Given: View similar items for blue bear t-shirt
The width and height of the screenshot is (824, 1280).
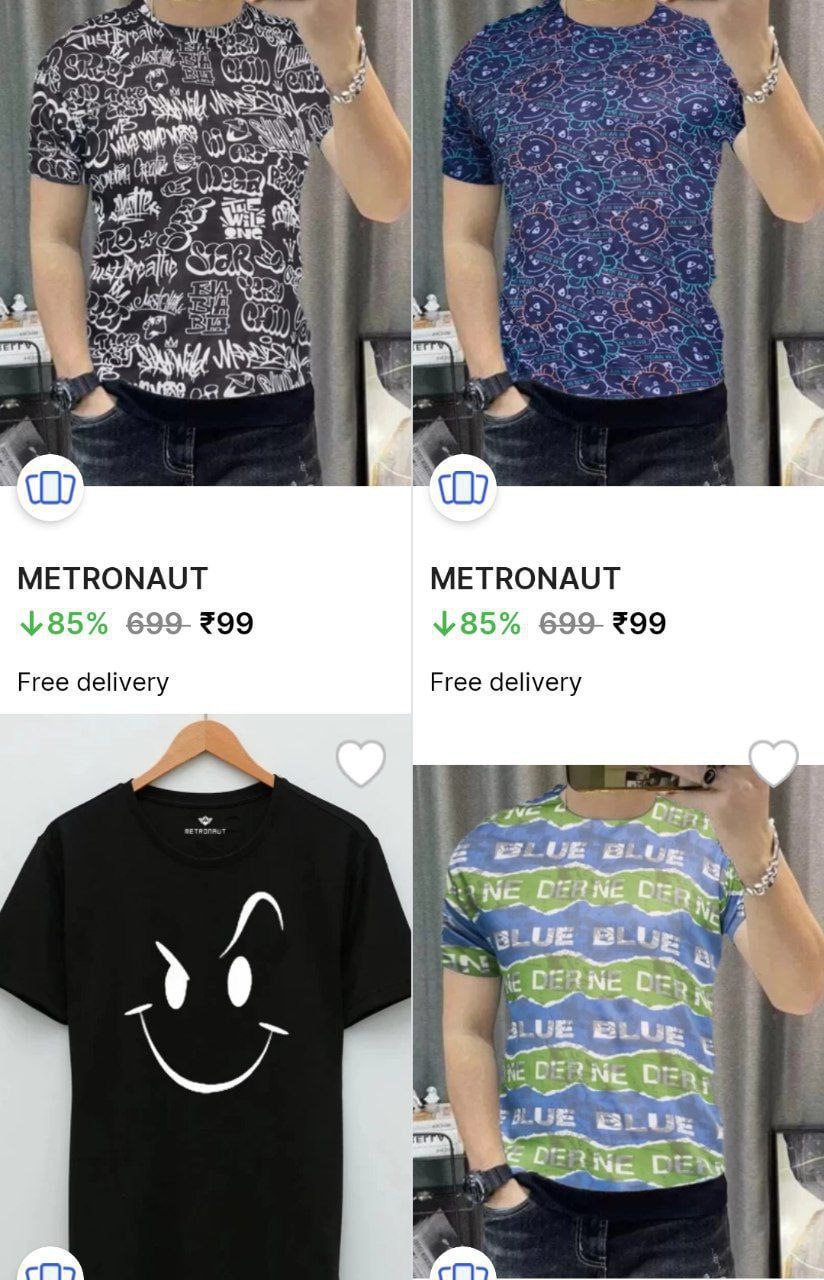Looking at the screenshot, I should pos(463,488).
